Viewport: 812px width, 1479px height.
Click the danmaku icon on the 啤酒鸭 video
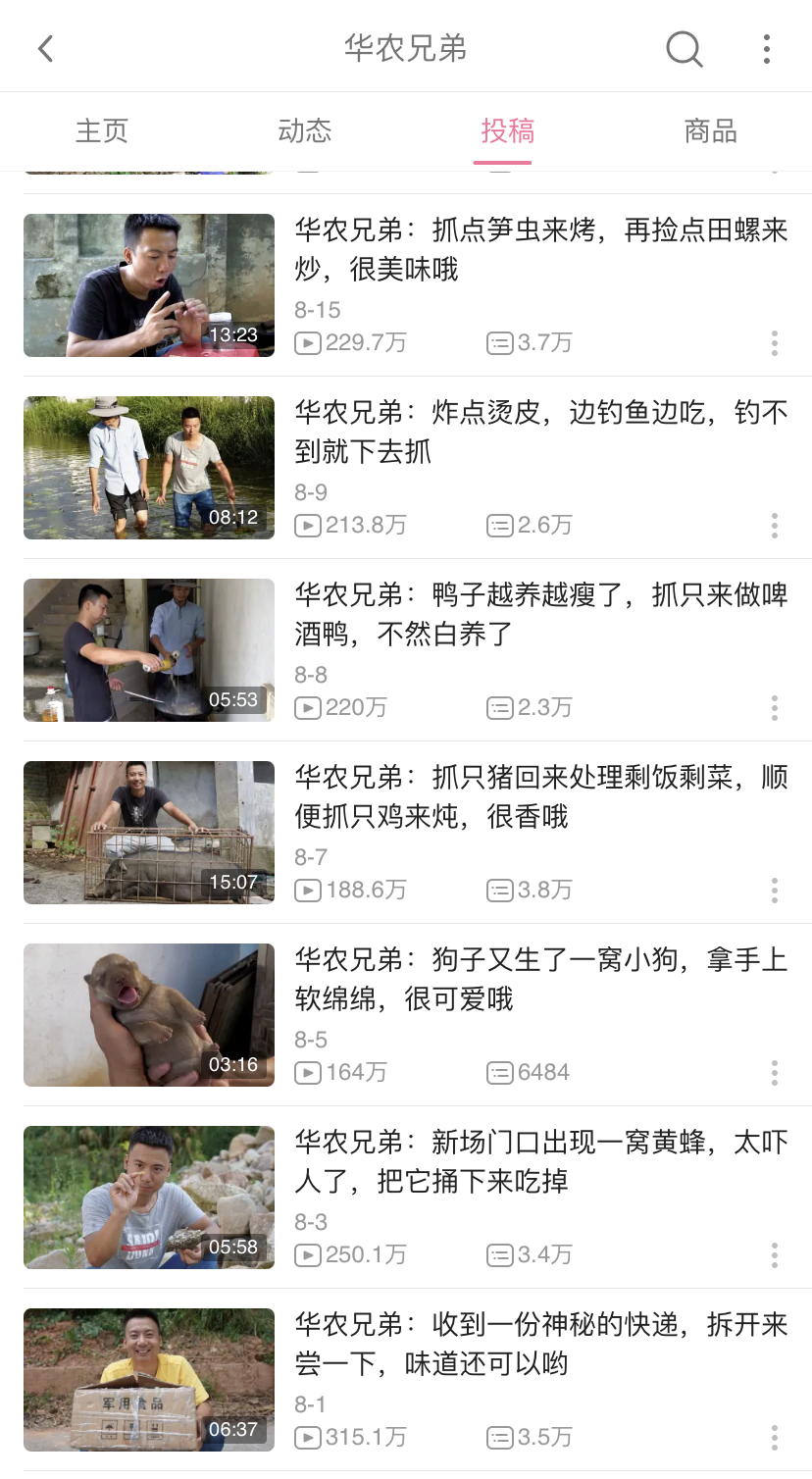pyautogui.click(x=500, y=707)
